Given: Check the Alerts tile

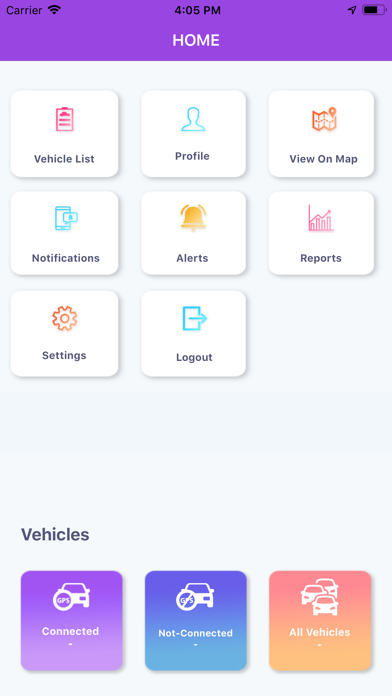Looking at the screenshot, I should [194, 233].
